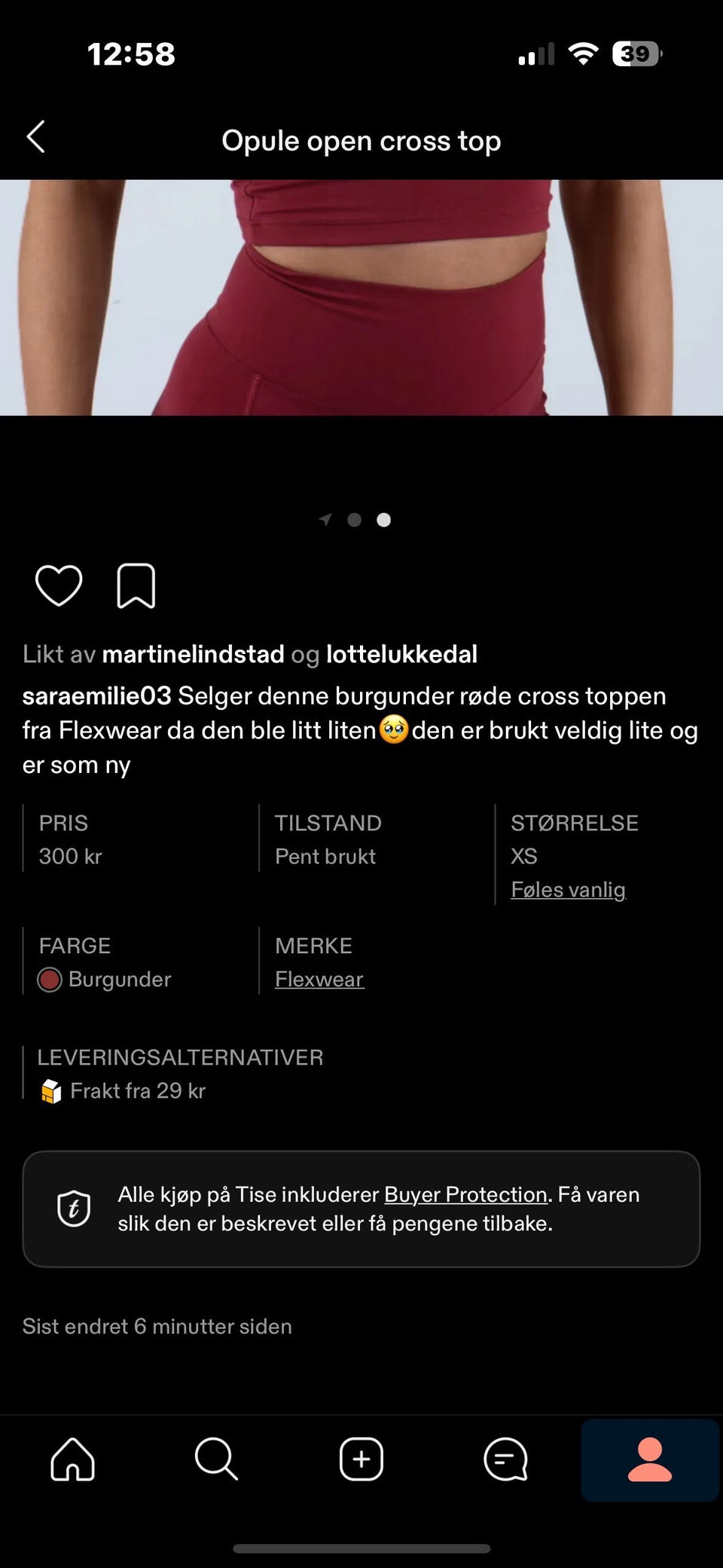Like this listing with the heart

pyautogui.click(x=59, y=585)
